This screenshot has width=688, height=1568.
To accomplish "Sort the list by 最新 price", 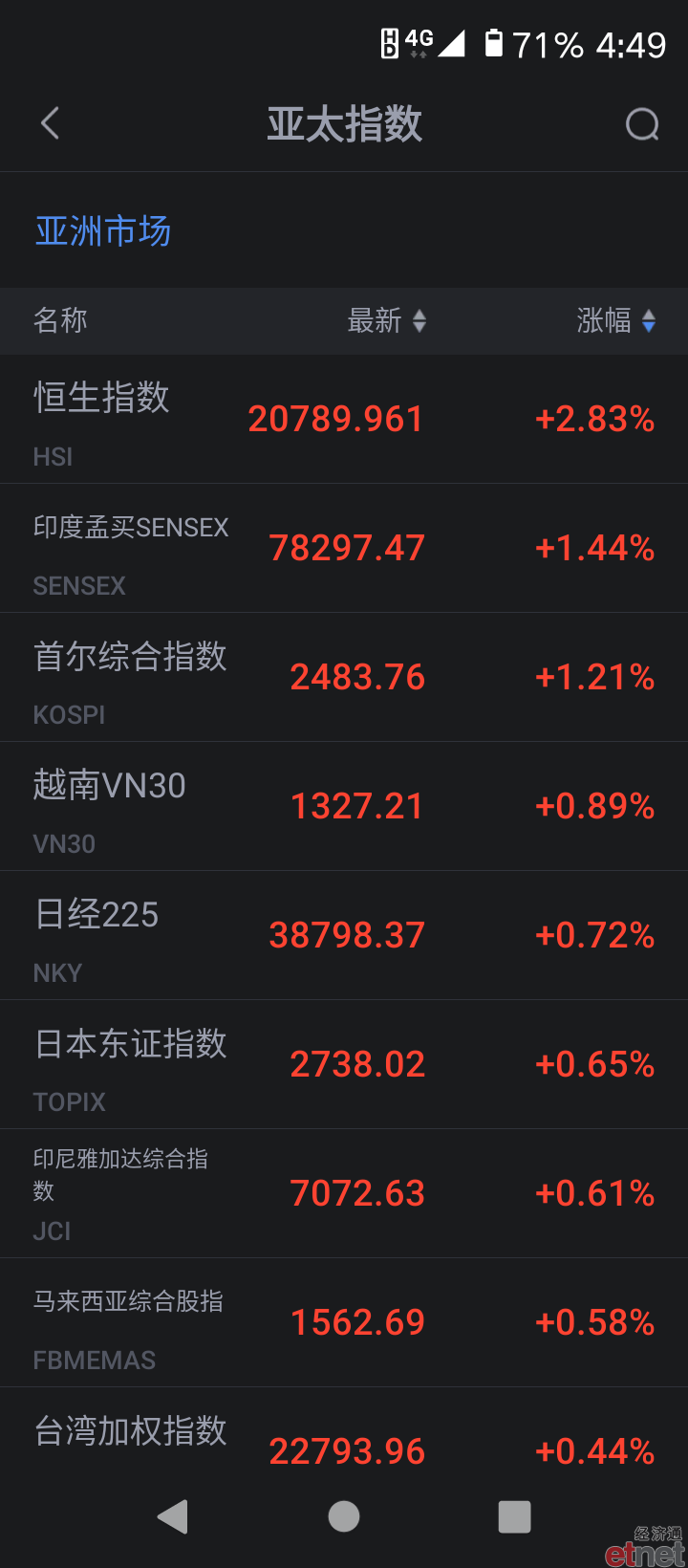I will click(387, 320).
